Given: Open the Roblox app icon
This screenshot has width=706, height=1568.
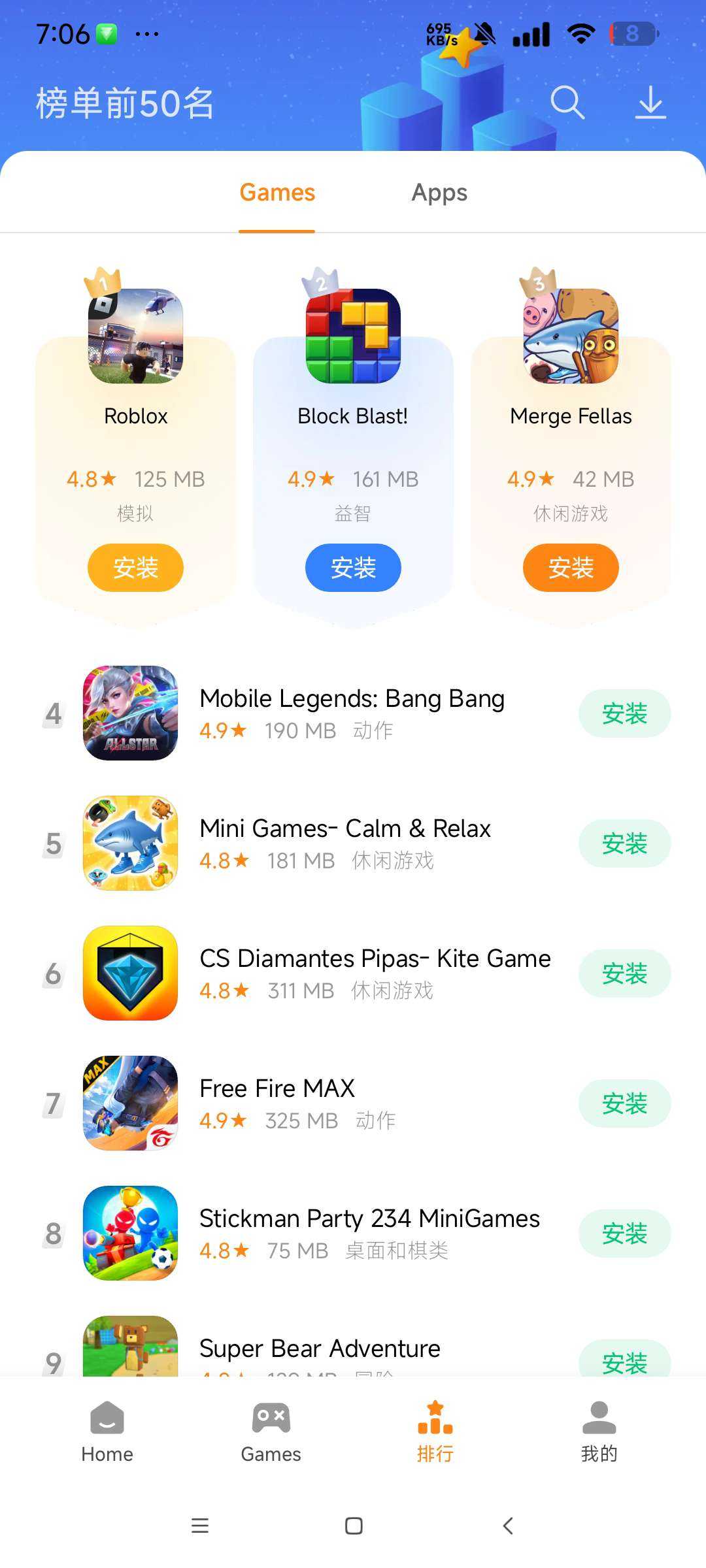Looking at the screenshot, I should click(135, 336).
